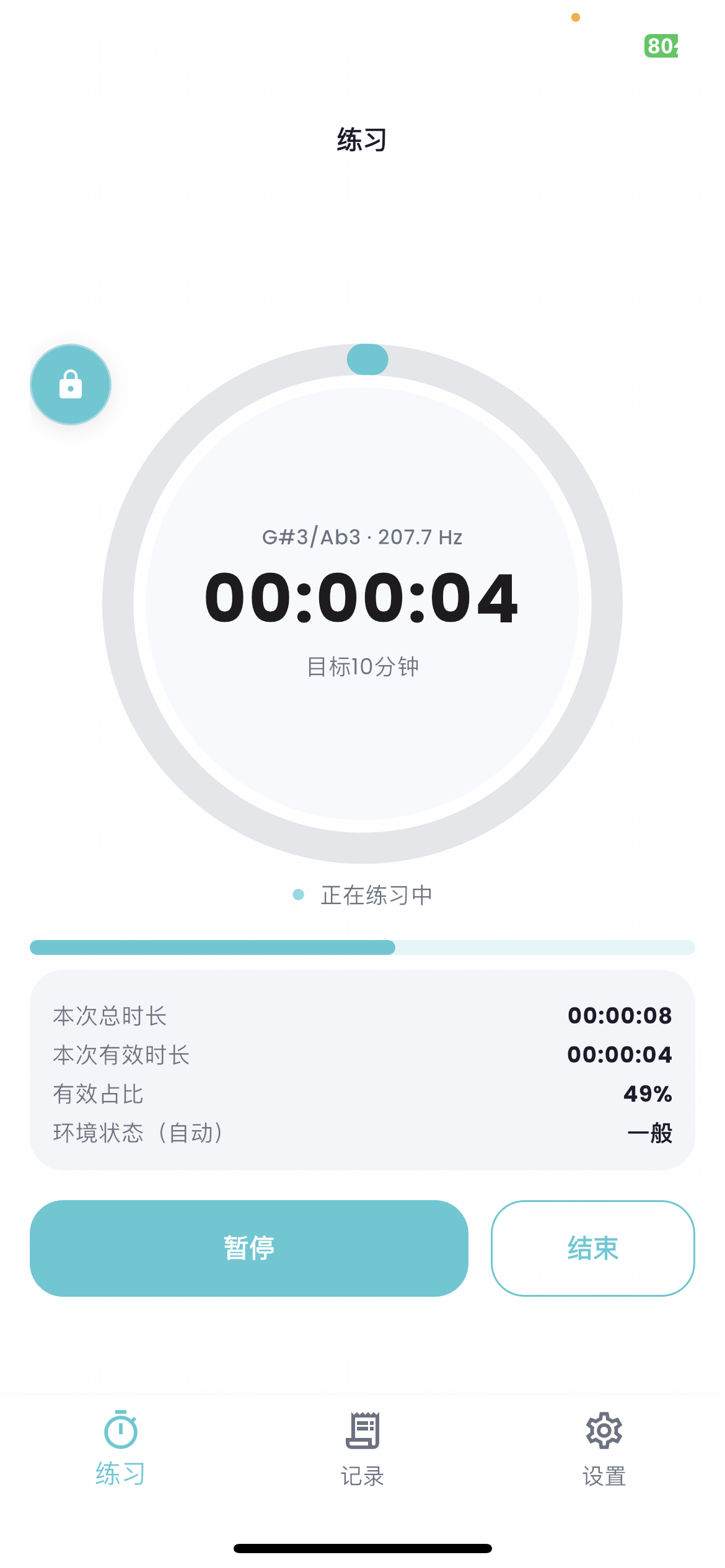This screenshot has height=1568, width=725.
Task: Tap the 有效占比 49% statistic
Action: point(362,1094)
